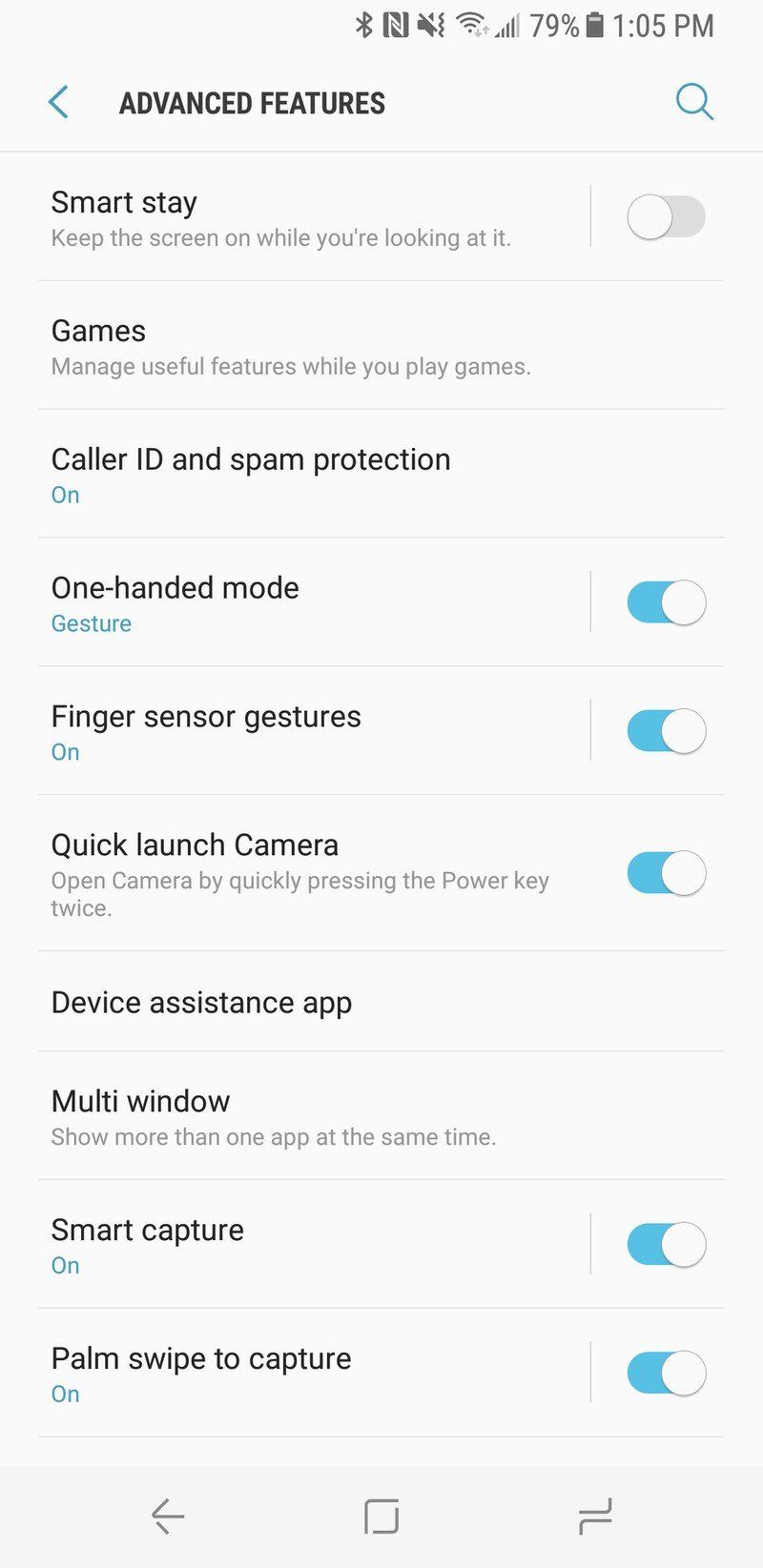
Task: Tap the back arrow at top left
Action: coord(58,101)
